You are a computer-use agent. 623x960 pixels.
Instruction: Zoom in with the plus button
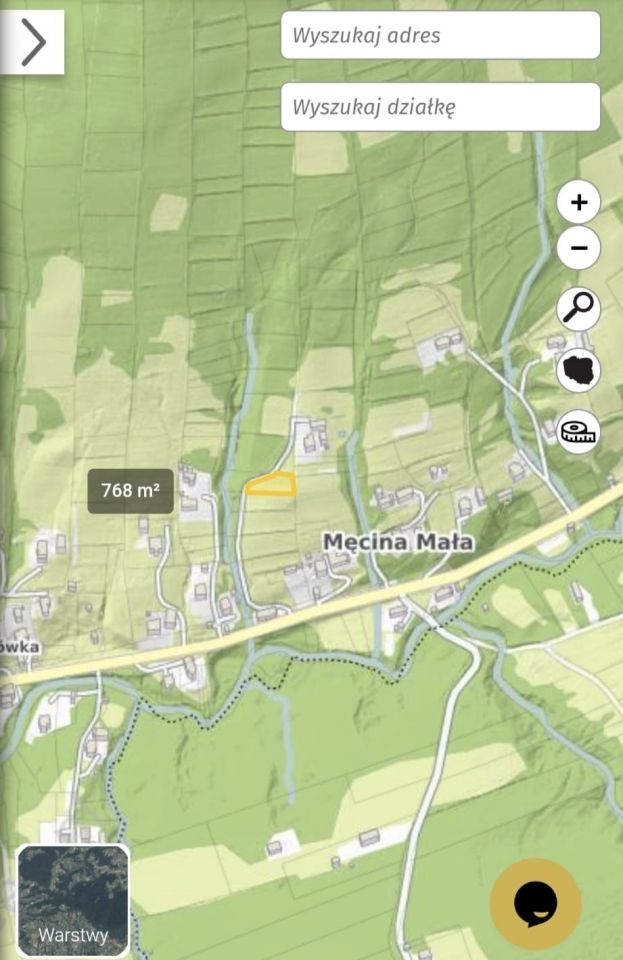pyautogui.click(x=578, y=203)
